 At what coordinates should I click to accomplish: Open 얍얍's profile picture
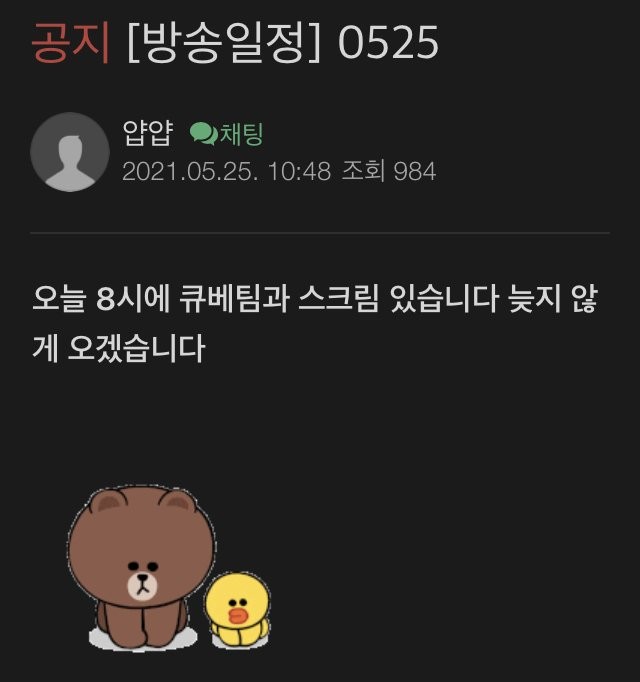(x=69, y=152)
